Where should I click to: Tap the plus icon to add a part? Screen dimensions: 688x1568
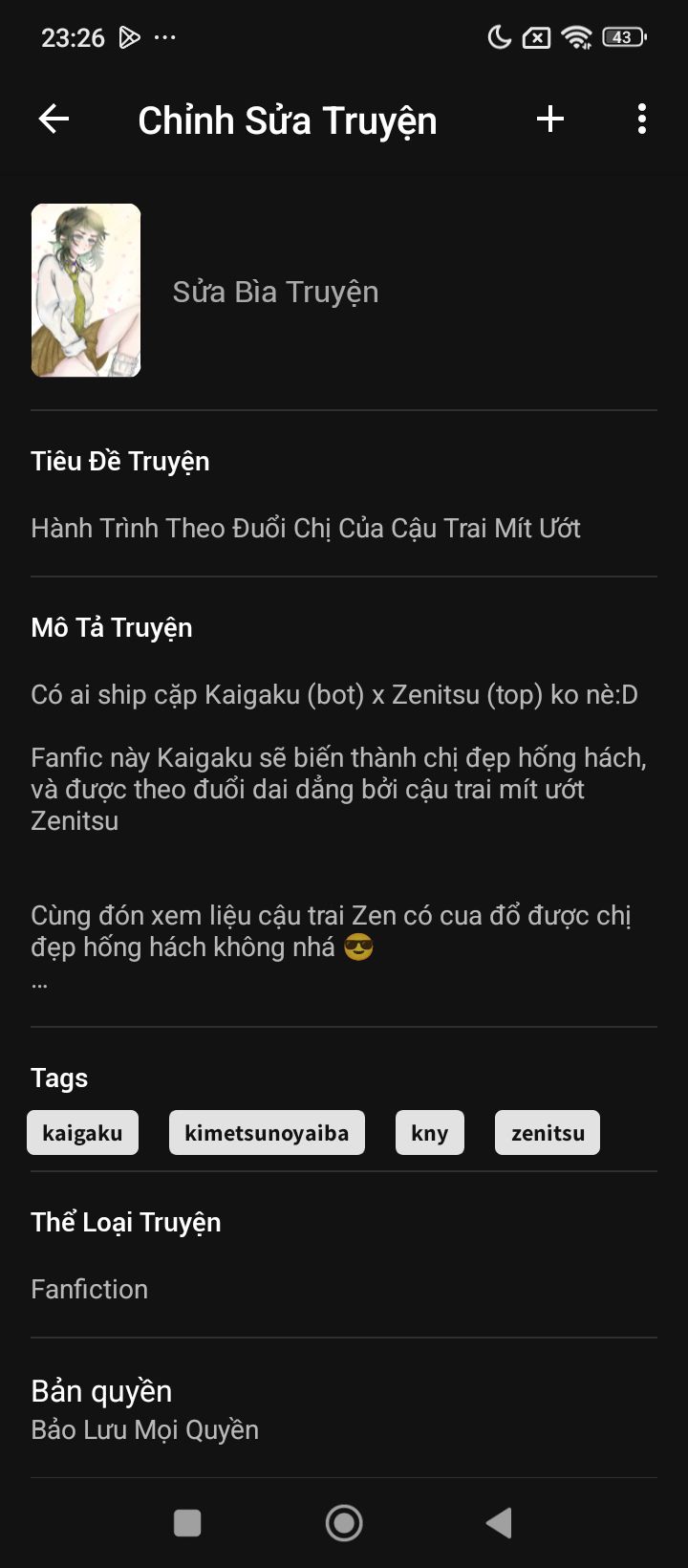(550, 120)
